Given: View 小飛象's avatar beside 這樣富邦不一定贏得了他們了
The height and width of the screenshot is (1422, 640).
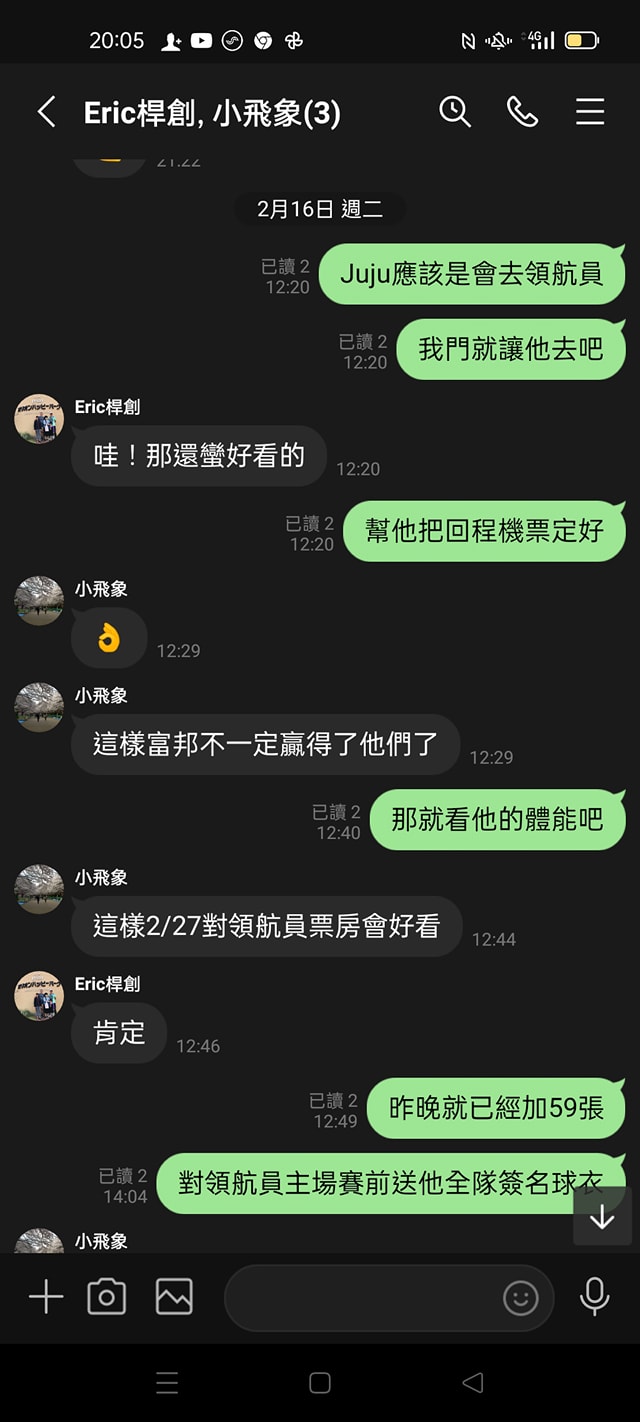Looking at the screenshot, I should (39, 707).
